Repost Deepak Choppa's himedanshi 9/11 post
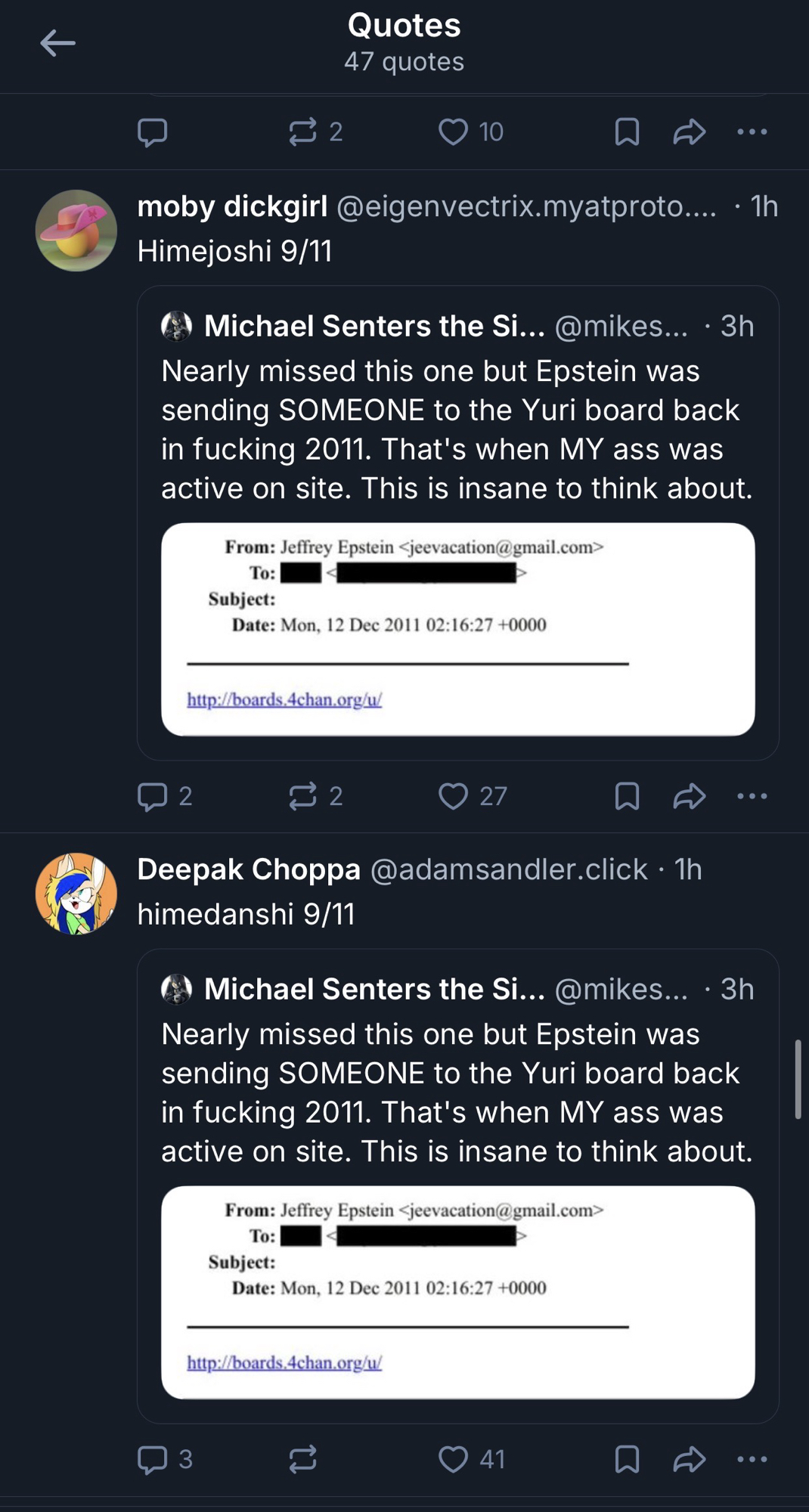This screenshot has height=1512, width=809. pos(303,1459)
